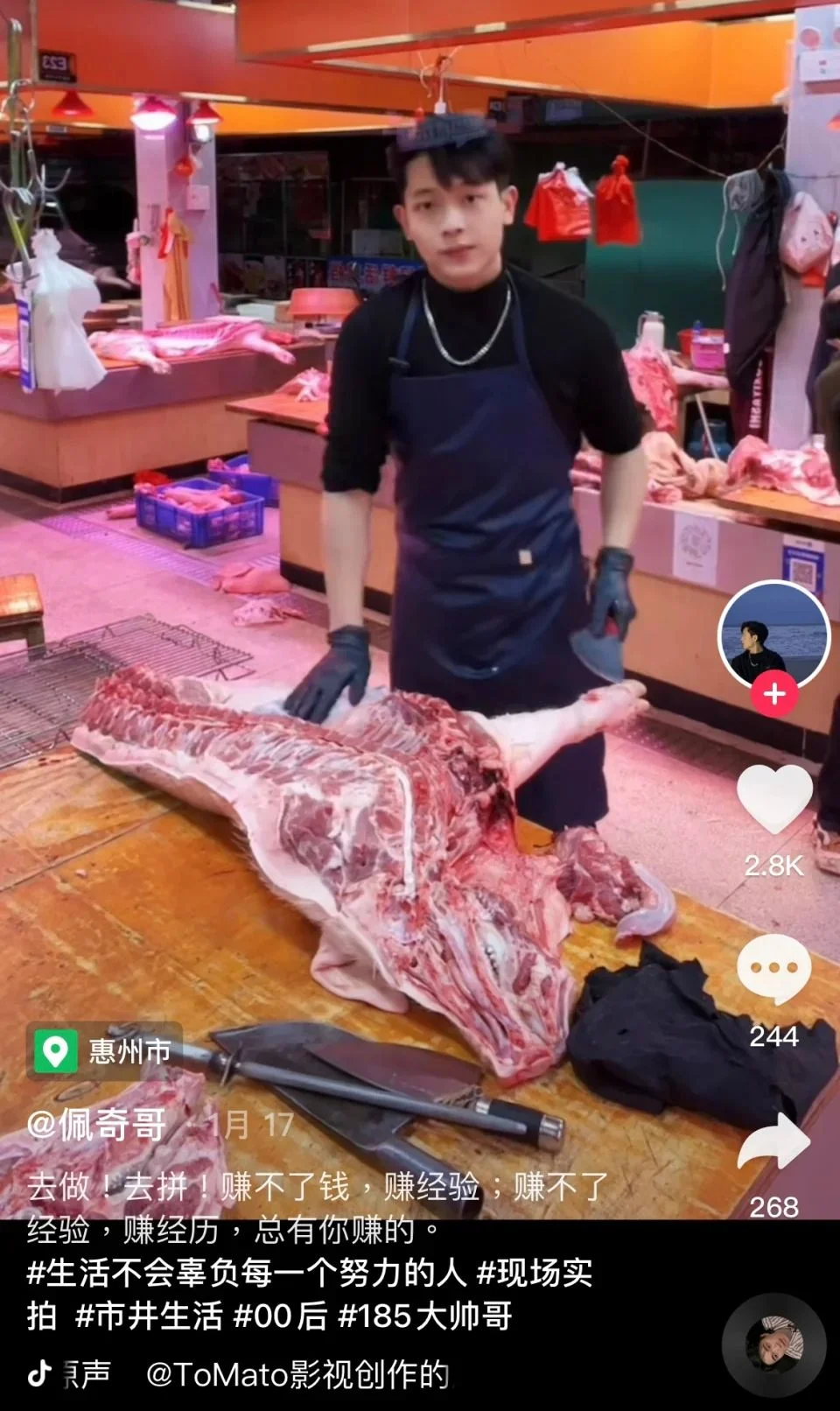The width and height of the screenshot is (840, 1411).
Task: Open hashtag #现场实拍
Action: click(535, 1274)
